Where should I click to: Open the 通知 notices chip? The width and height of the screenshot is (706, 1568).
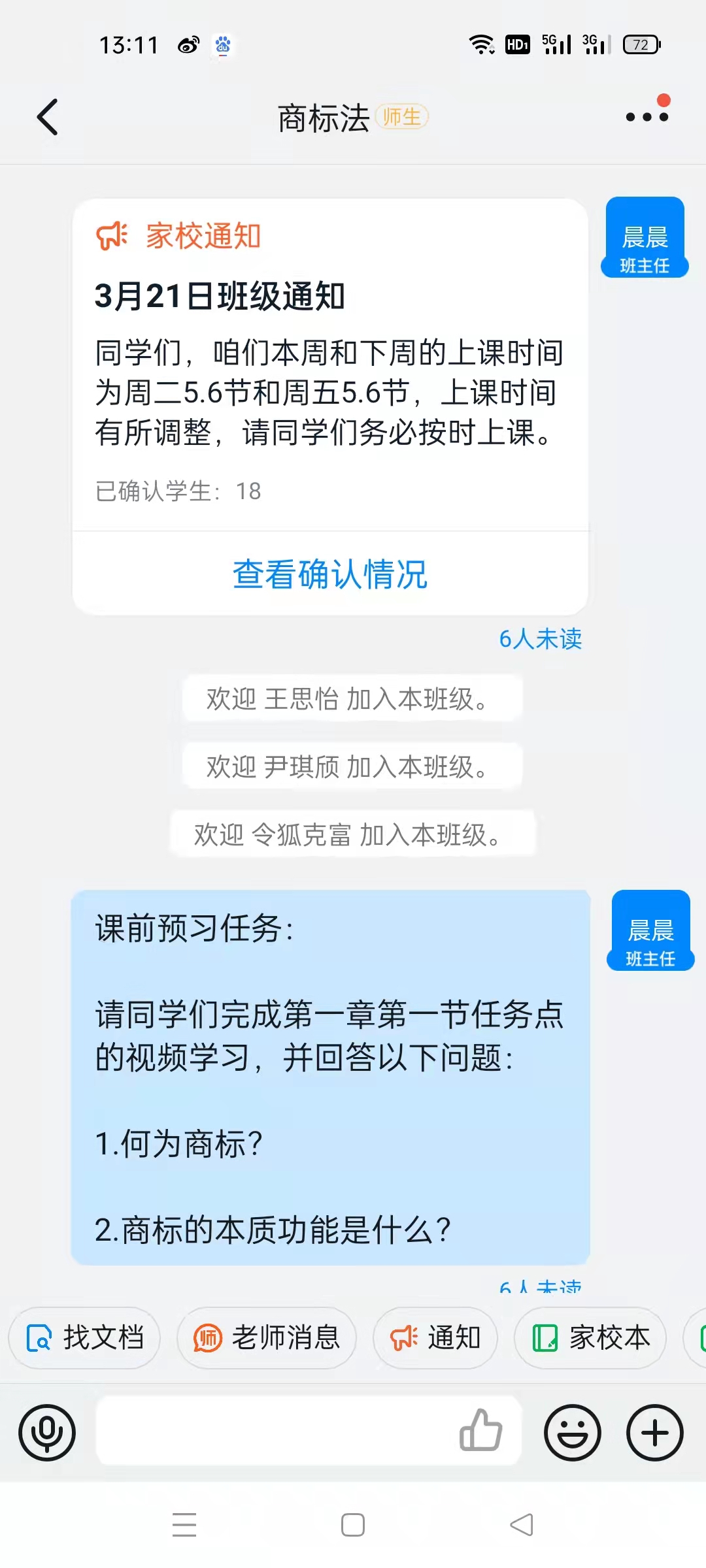click(435, 1337)
